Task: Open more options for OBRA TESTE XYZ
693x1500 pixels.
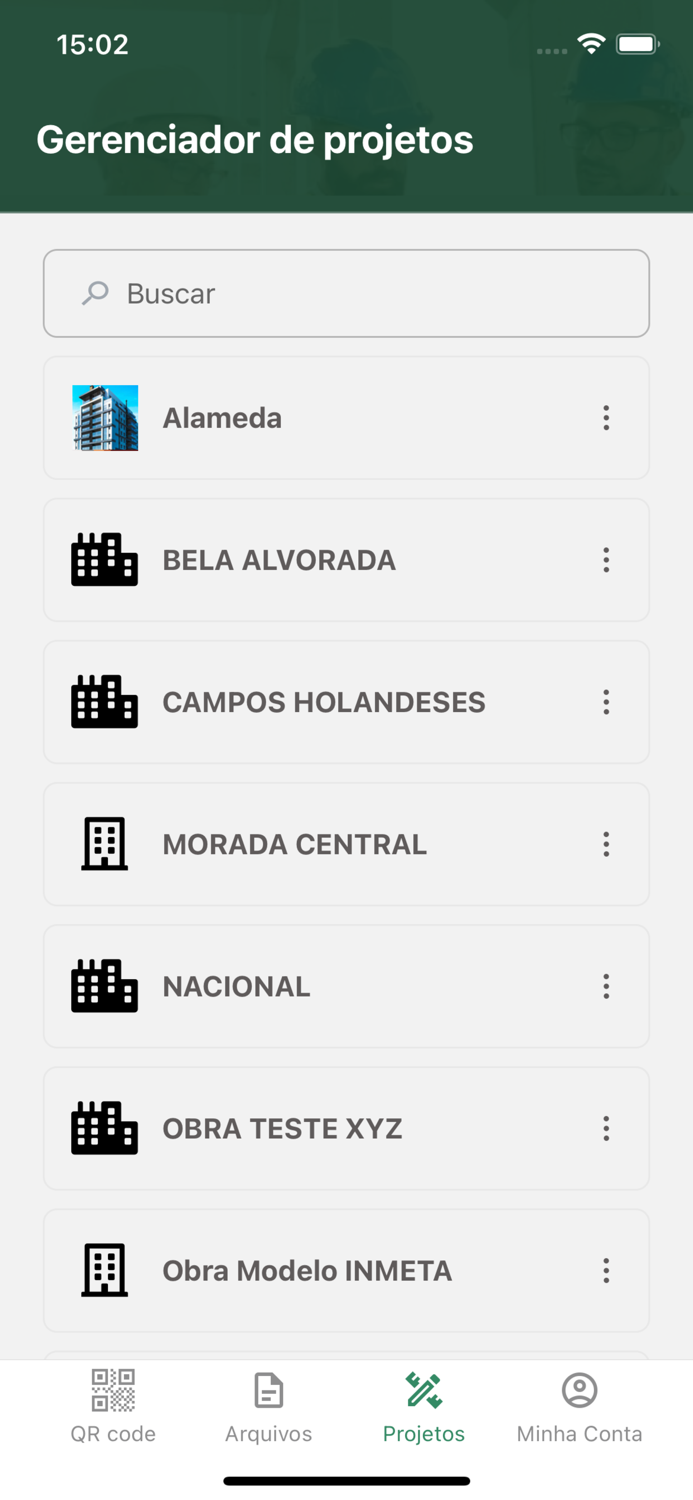Action: (606, 1128)
